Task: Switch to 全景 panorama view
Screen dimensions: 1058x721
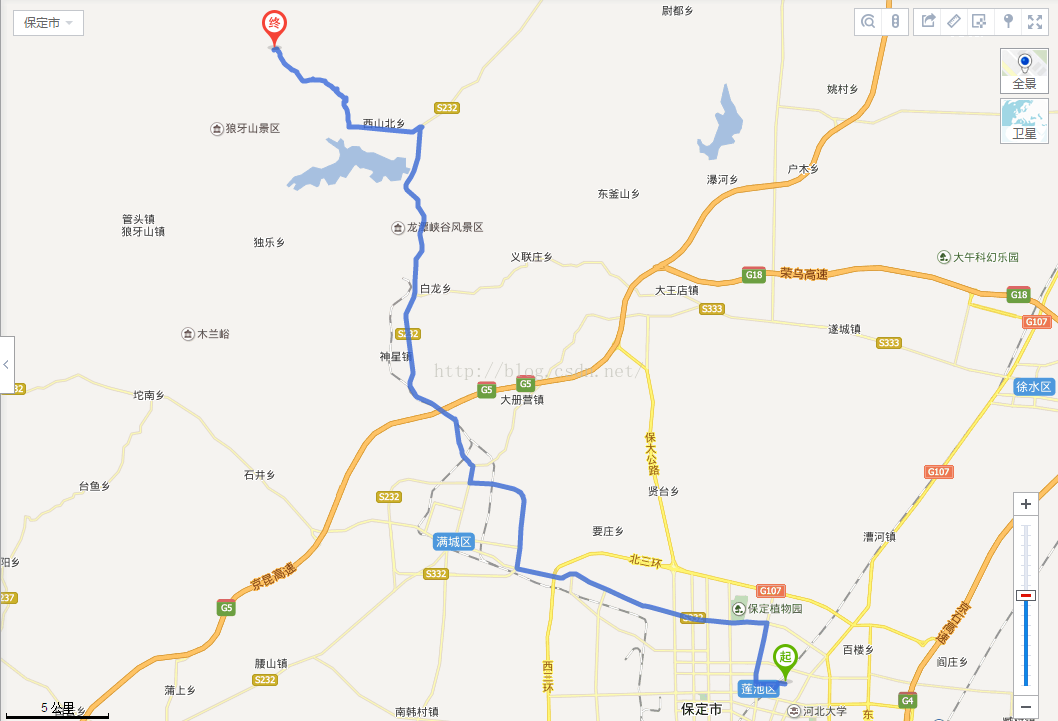Action: click(x=1024, y=70)
